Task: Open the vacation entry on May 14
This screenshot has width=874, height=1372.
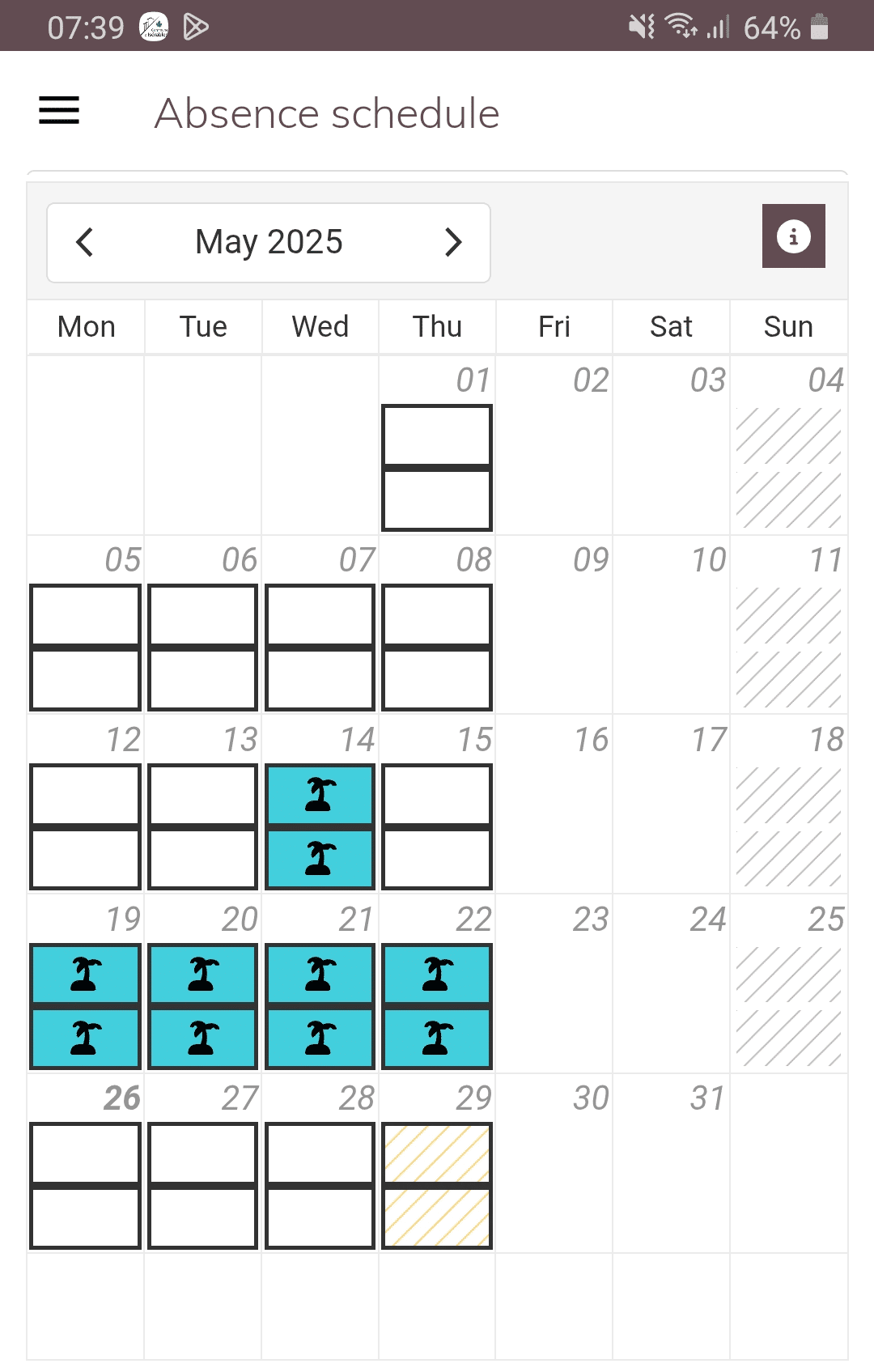Action: (320, 826)
